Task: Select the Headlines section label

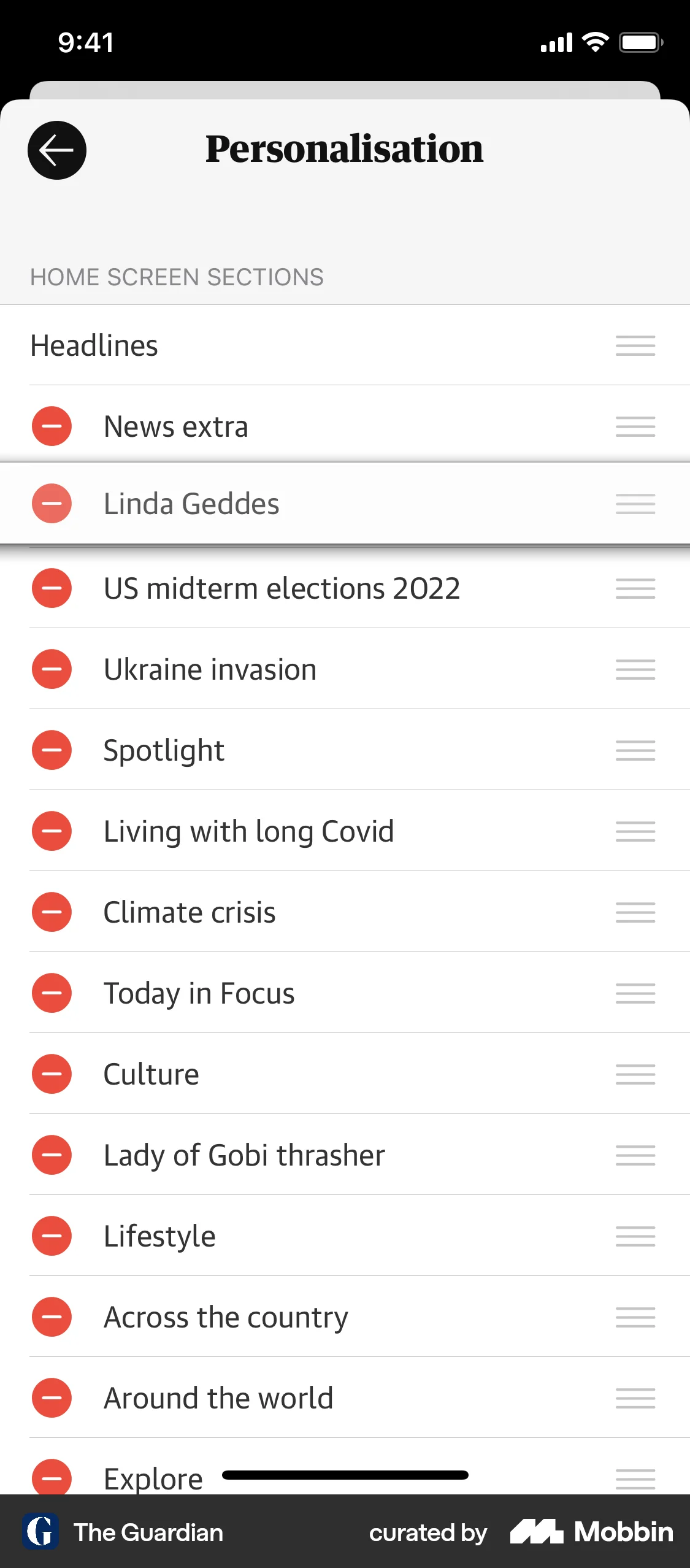Action: tap(94, 345)
